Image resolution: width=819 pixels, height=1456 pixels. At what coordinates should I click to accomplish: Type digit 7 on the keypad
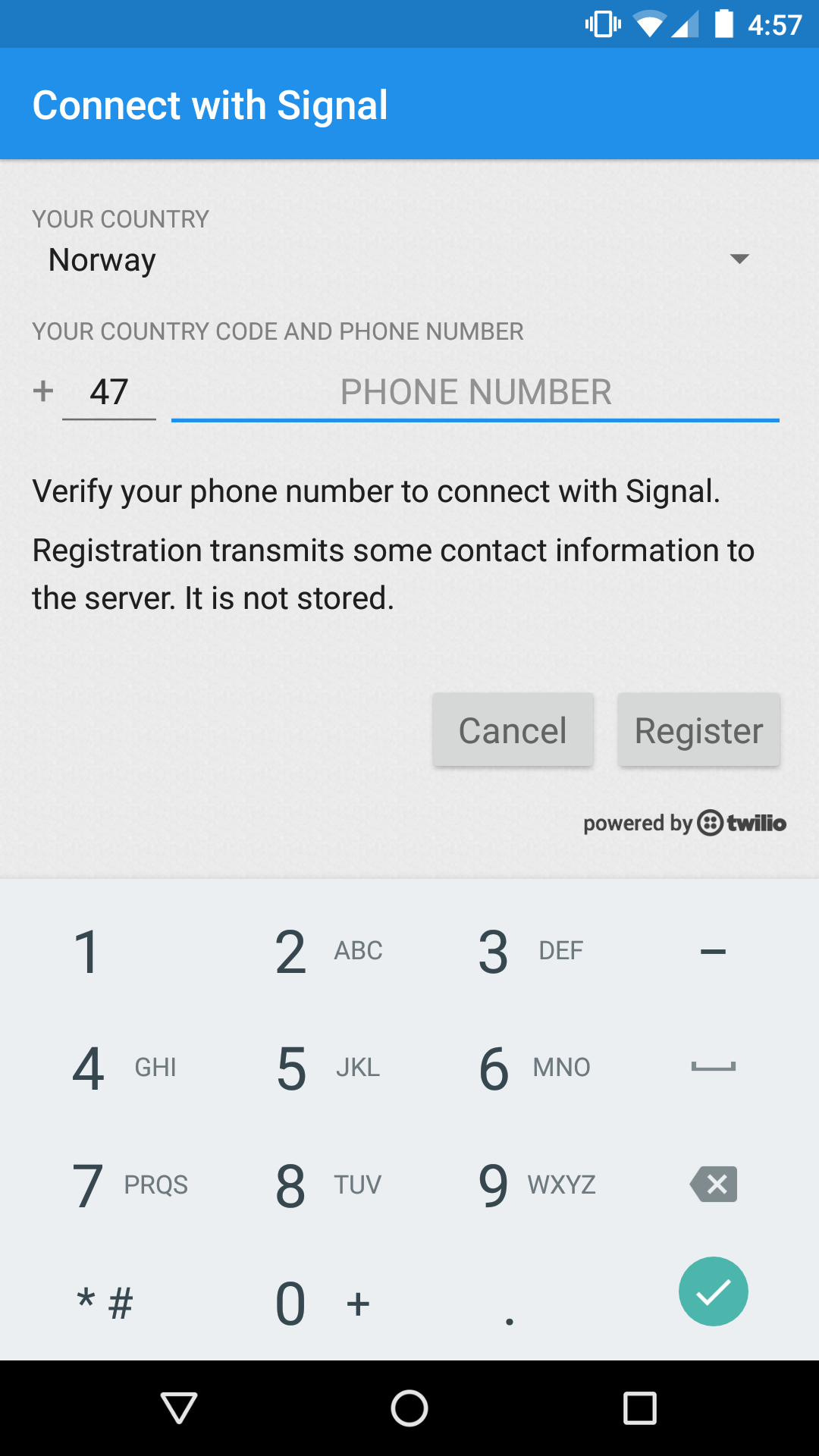pyautogui.click(x=102, y=1185)
